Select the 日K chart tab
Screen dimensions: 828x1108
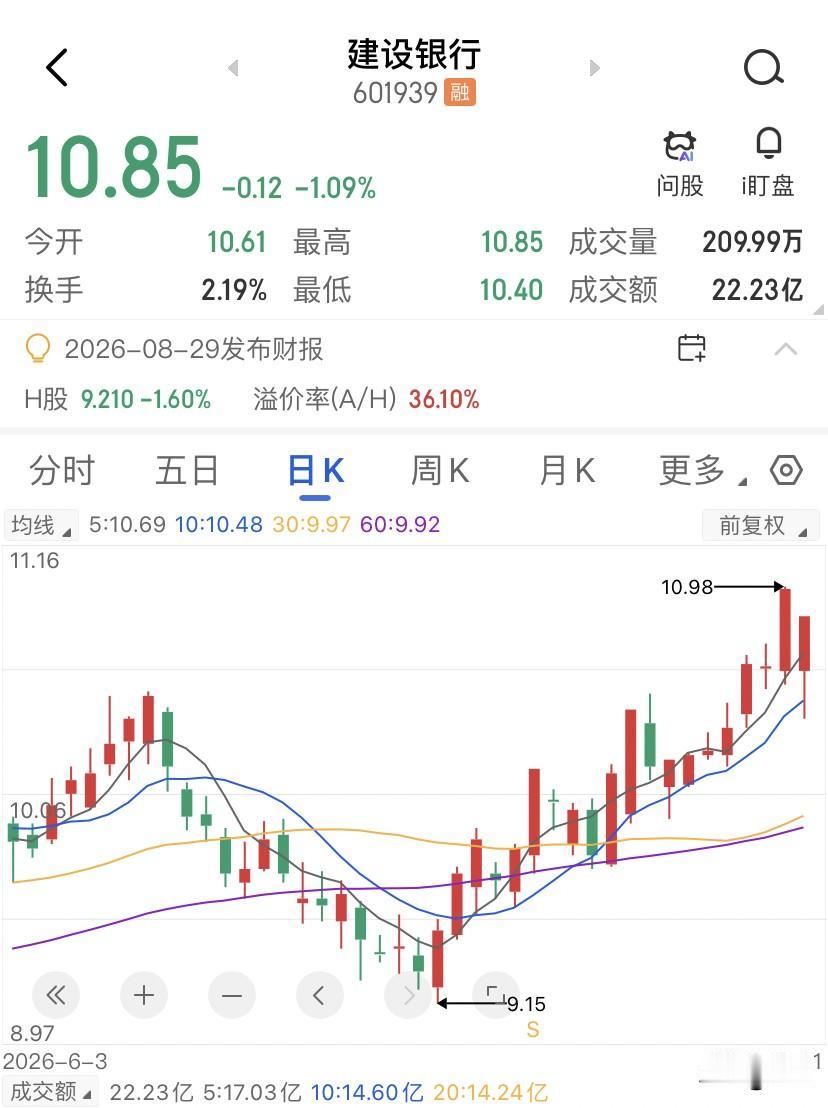tap(315, 471)
